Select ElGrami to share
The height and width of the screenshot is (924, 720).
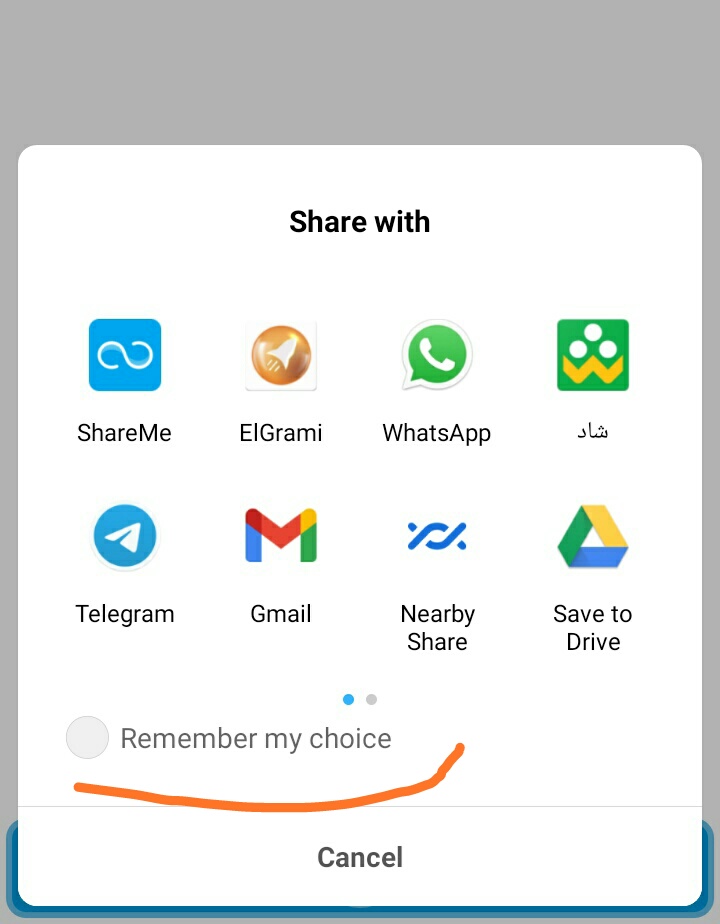click(x=281, y=356)
